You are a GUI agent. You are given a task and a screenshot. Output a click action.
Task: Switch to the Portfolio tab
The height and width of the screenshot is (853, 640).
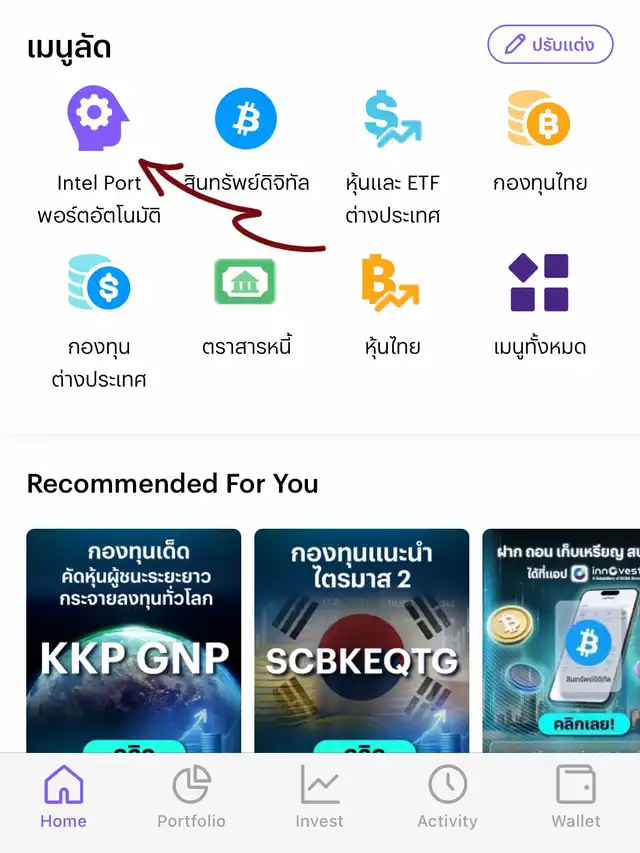click(x=191, y=797)
